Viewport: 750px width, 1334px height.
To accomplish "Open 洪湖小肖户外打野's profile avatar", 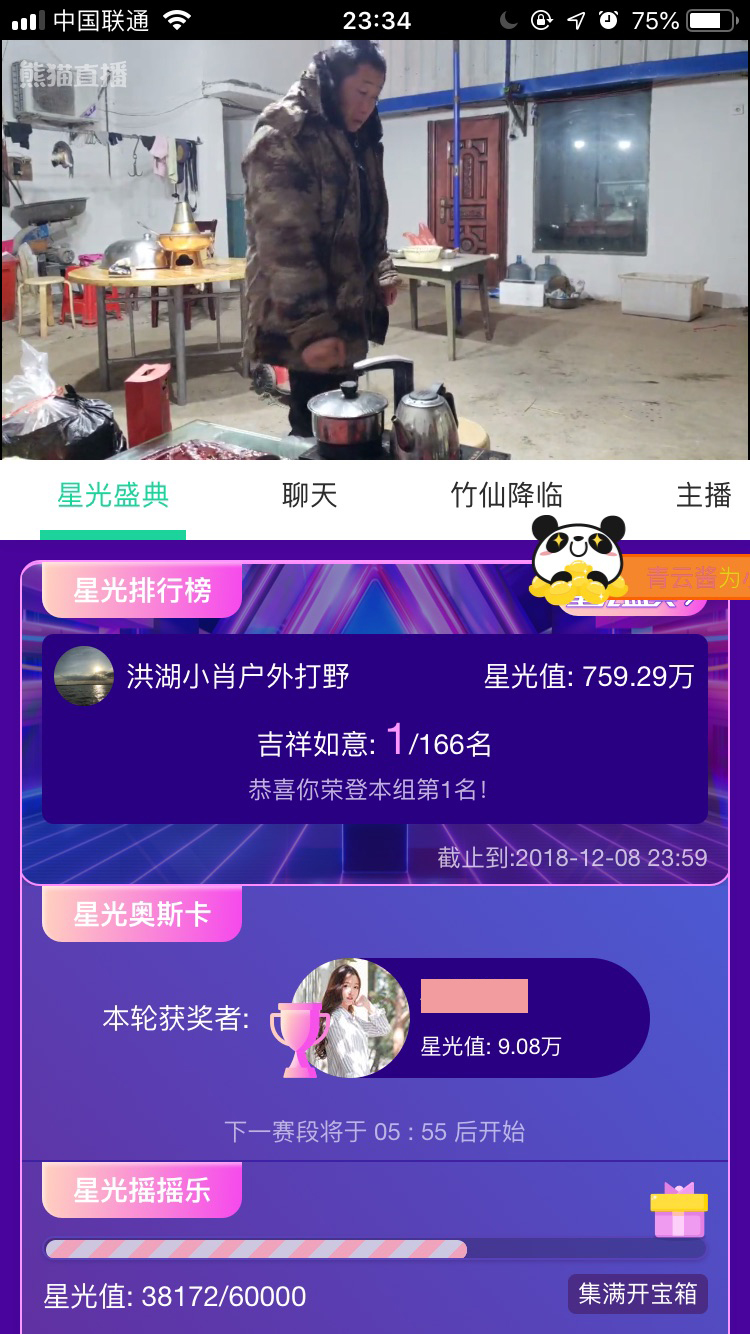I will (x=83, y=675).
